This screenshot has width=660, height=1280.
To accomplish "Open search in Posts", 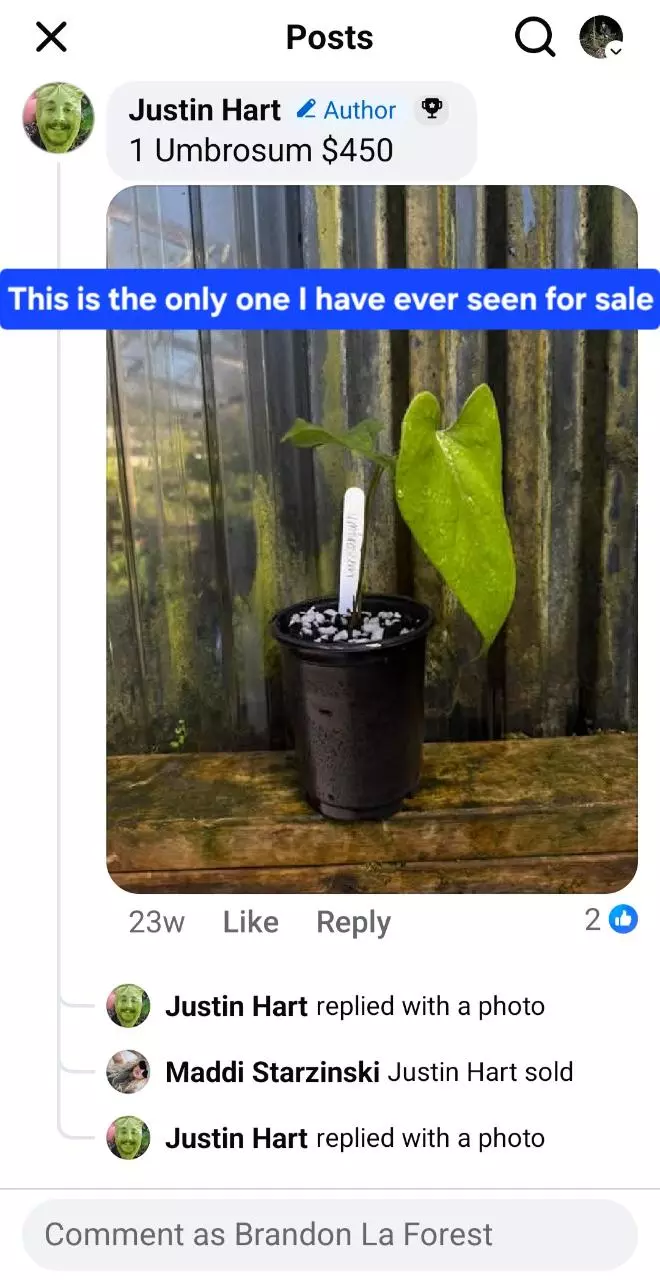I will pos(535,38).
